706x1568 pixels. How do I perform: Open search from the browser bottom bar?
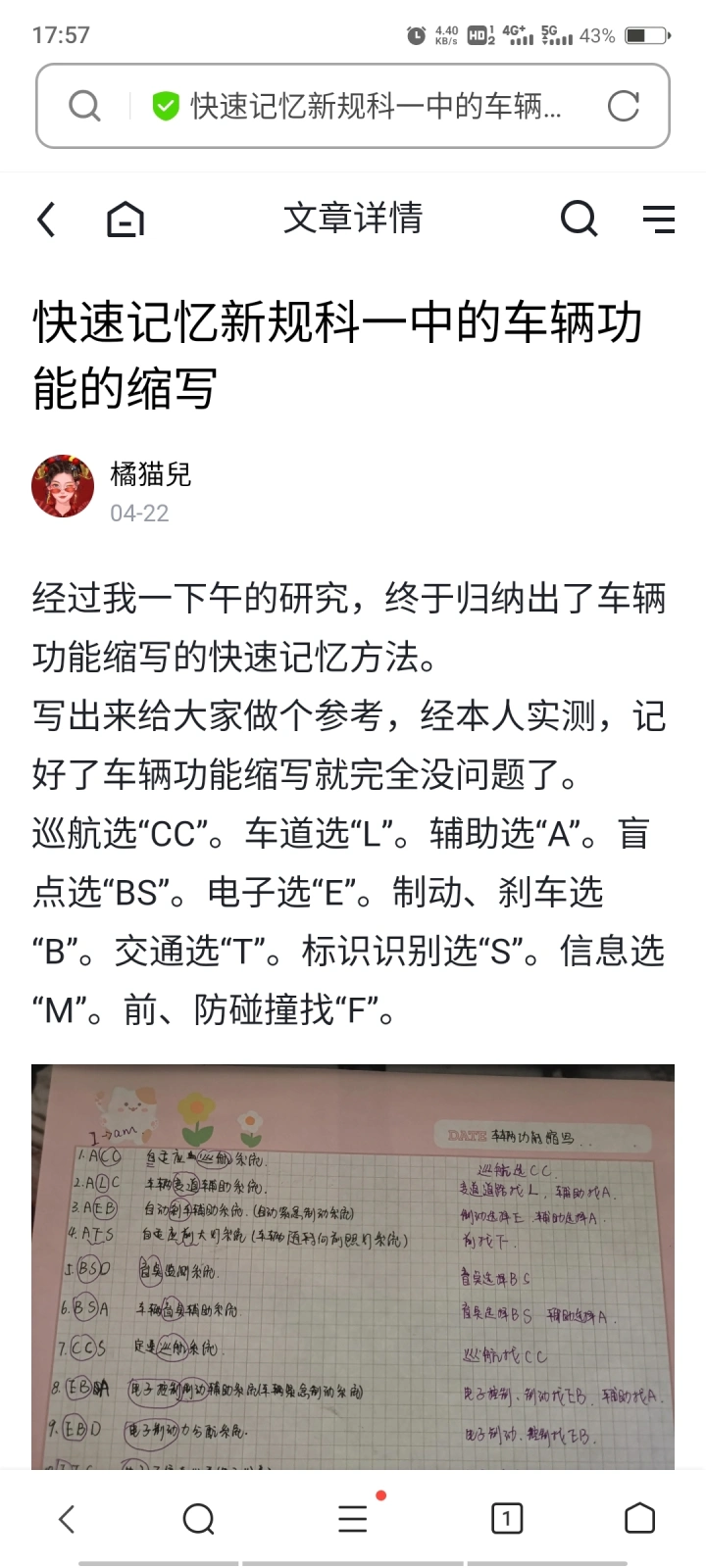[199, 1520]
